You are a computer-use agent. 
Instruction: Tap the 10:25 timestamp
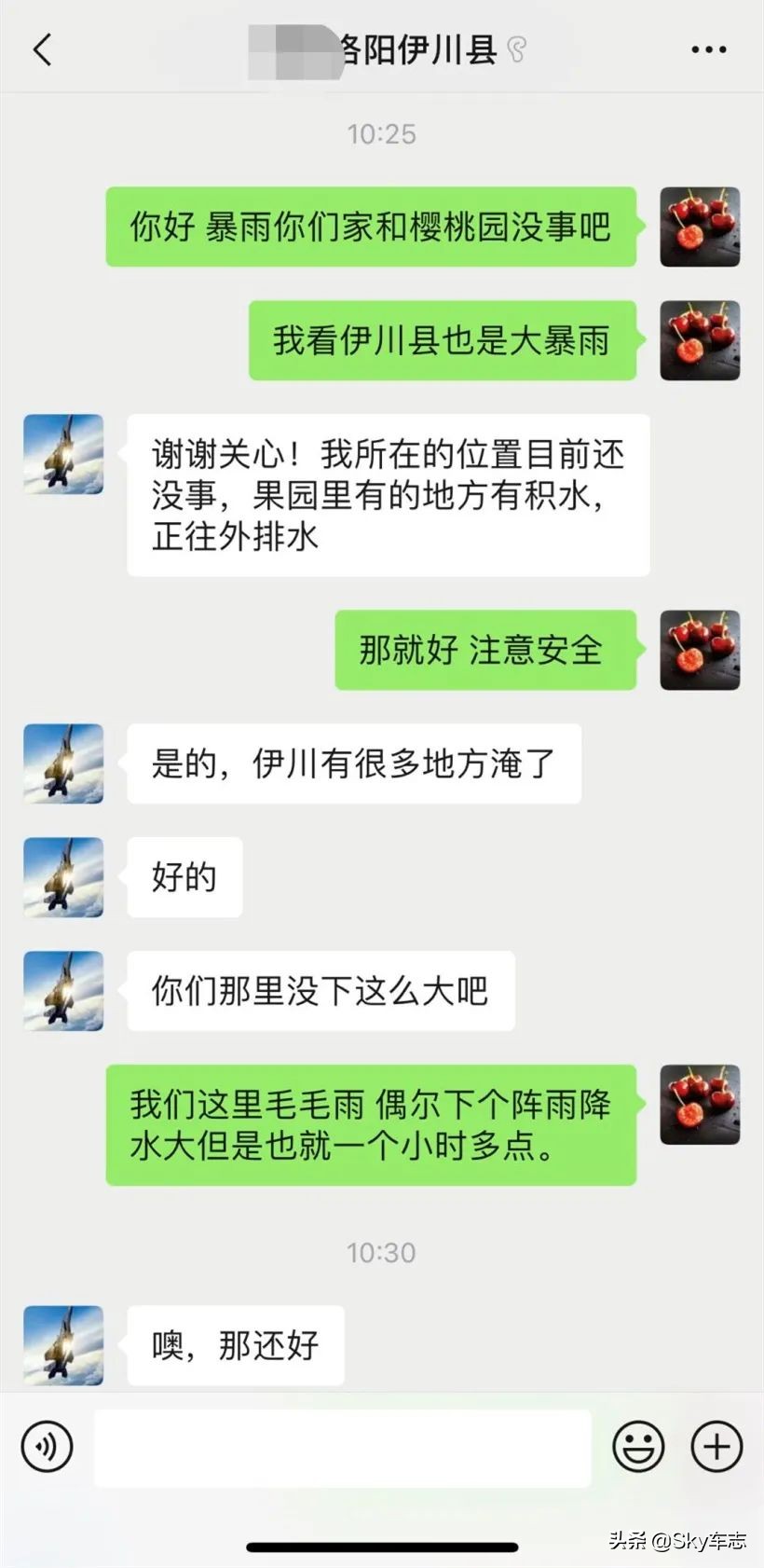point(381,134)
